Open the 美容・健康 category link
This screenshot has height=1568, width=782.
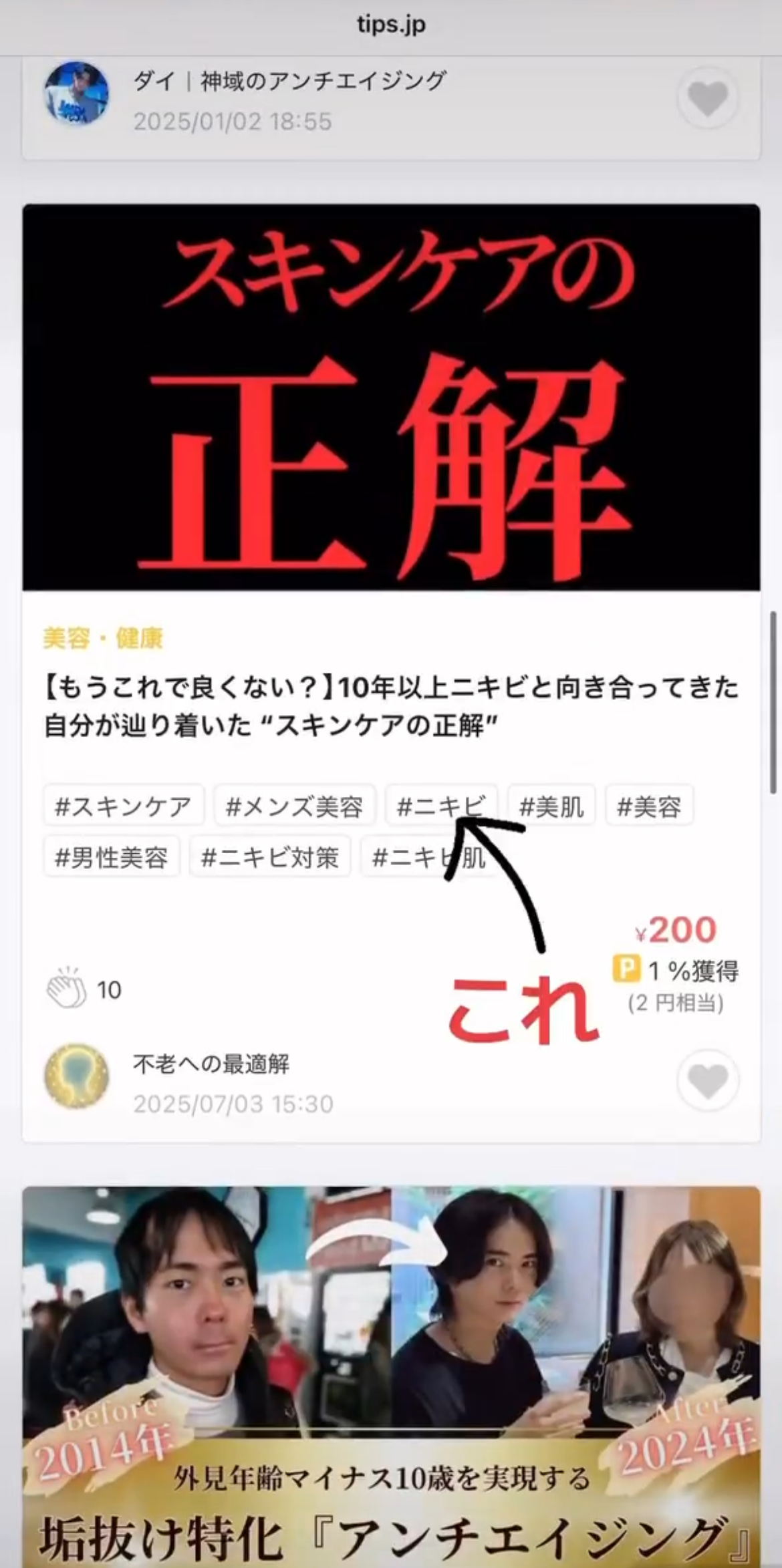tap(103, 638)
